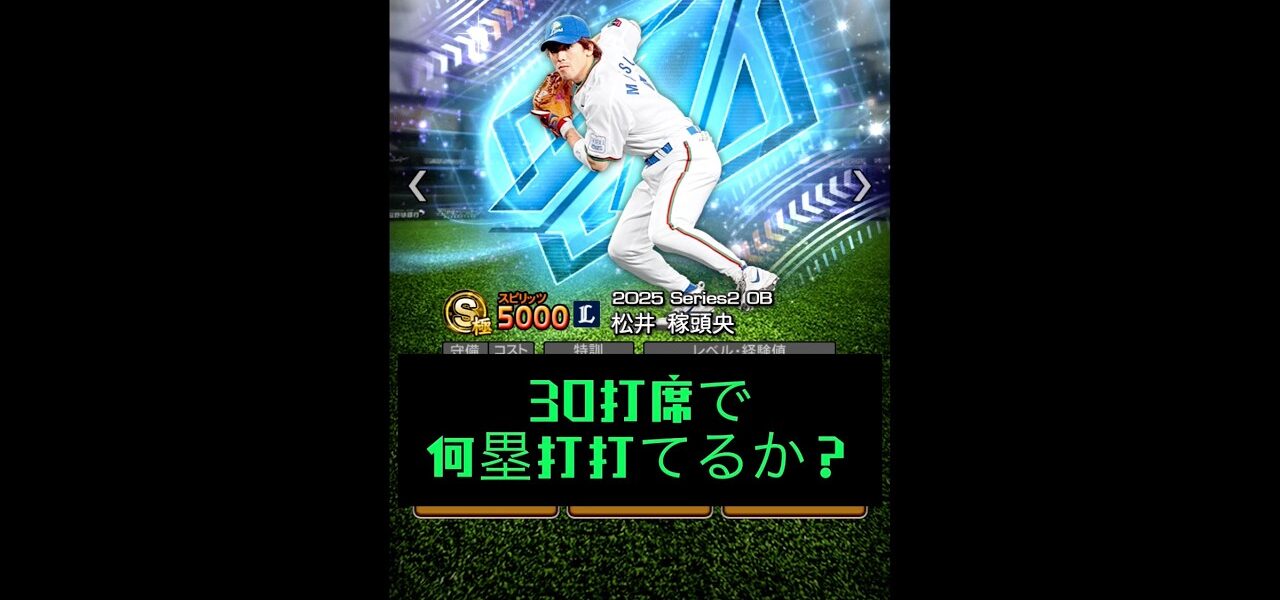Go to the next player card

coord(861,186)
